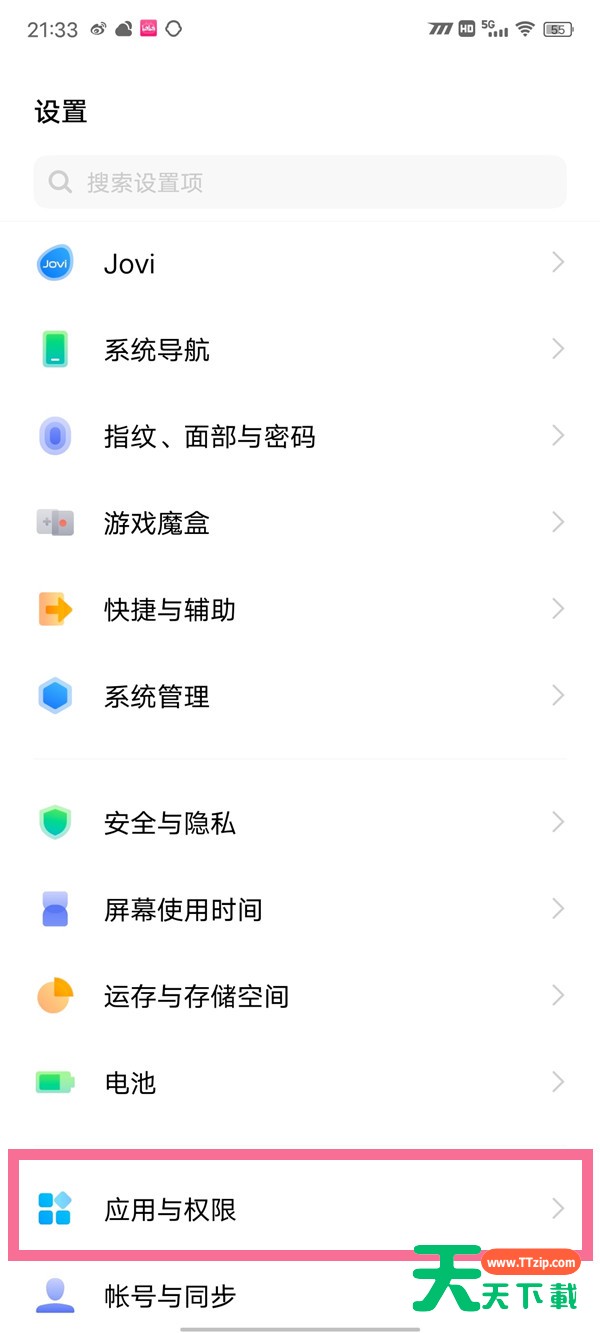Go to 帐号与同步
Viewport: 600px width, 1333px height.
tap(300, 1296)
